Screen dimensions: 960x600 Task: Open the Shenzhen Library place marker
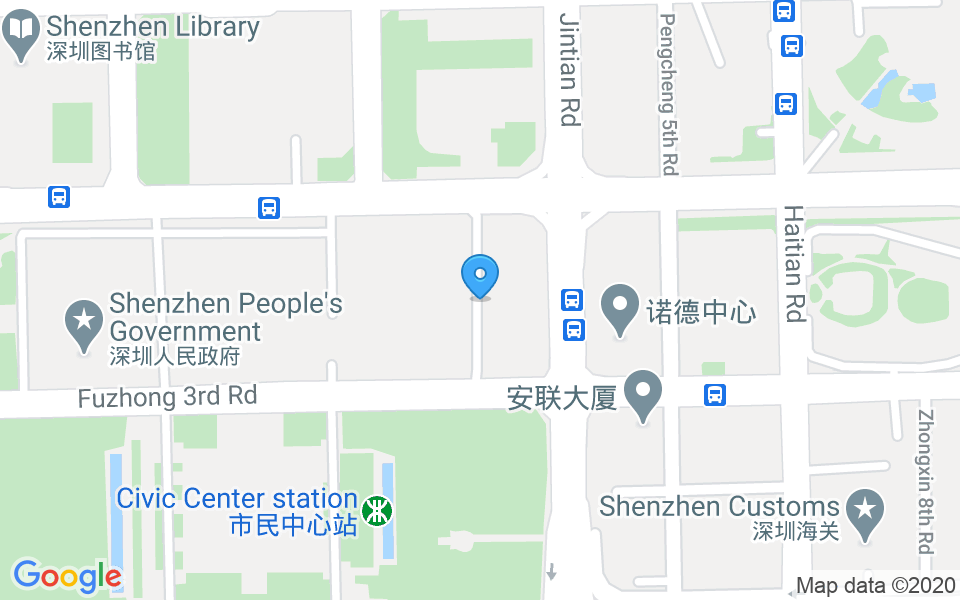[21, 34]
